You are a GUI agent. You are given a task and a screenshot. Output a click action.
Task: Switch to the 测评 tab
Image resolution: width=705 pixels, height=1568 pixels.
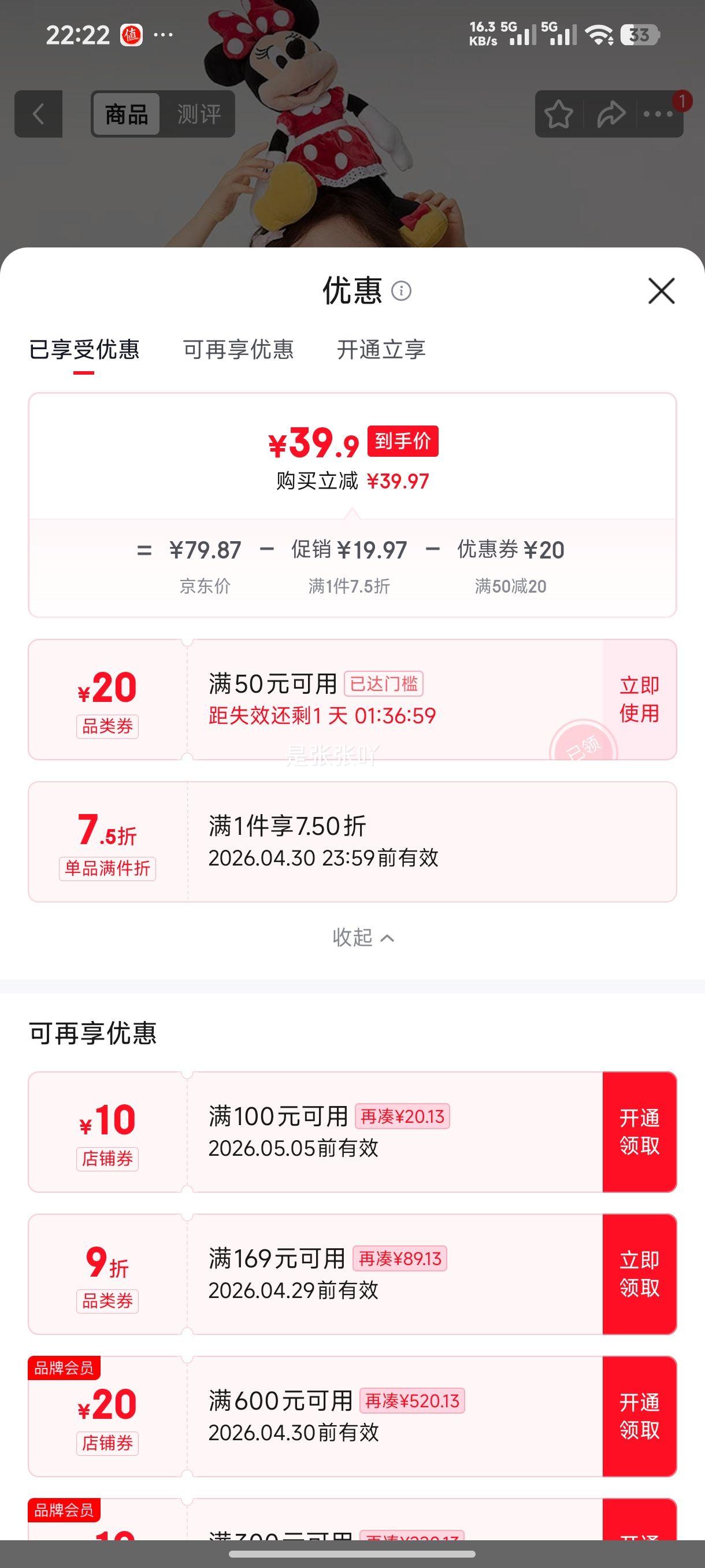[199, 114]
